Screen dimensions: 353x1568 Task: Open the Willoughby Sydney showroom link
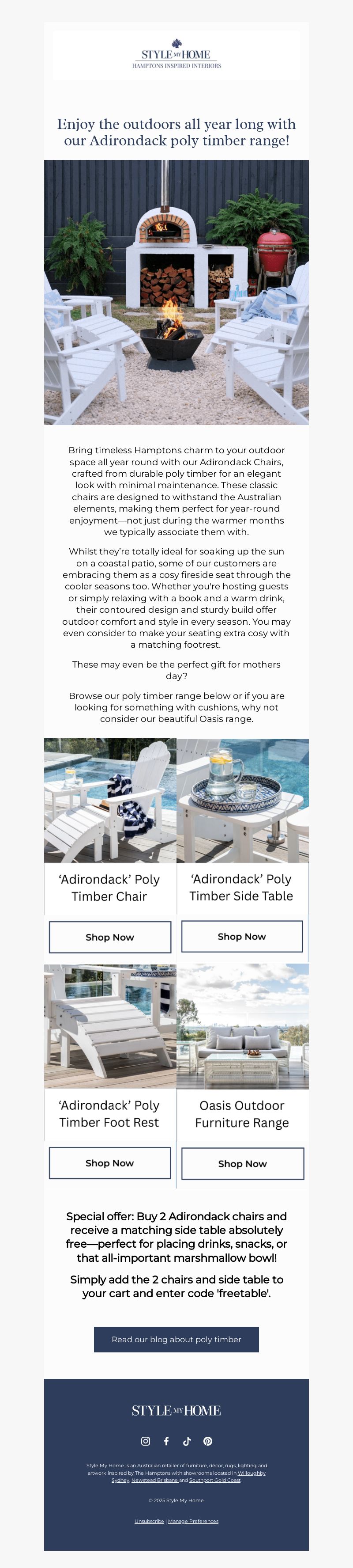pos(252,1473)
